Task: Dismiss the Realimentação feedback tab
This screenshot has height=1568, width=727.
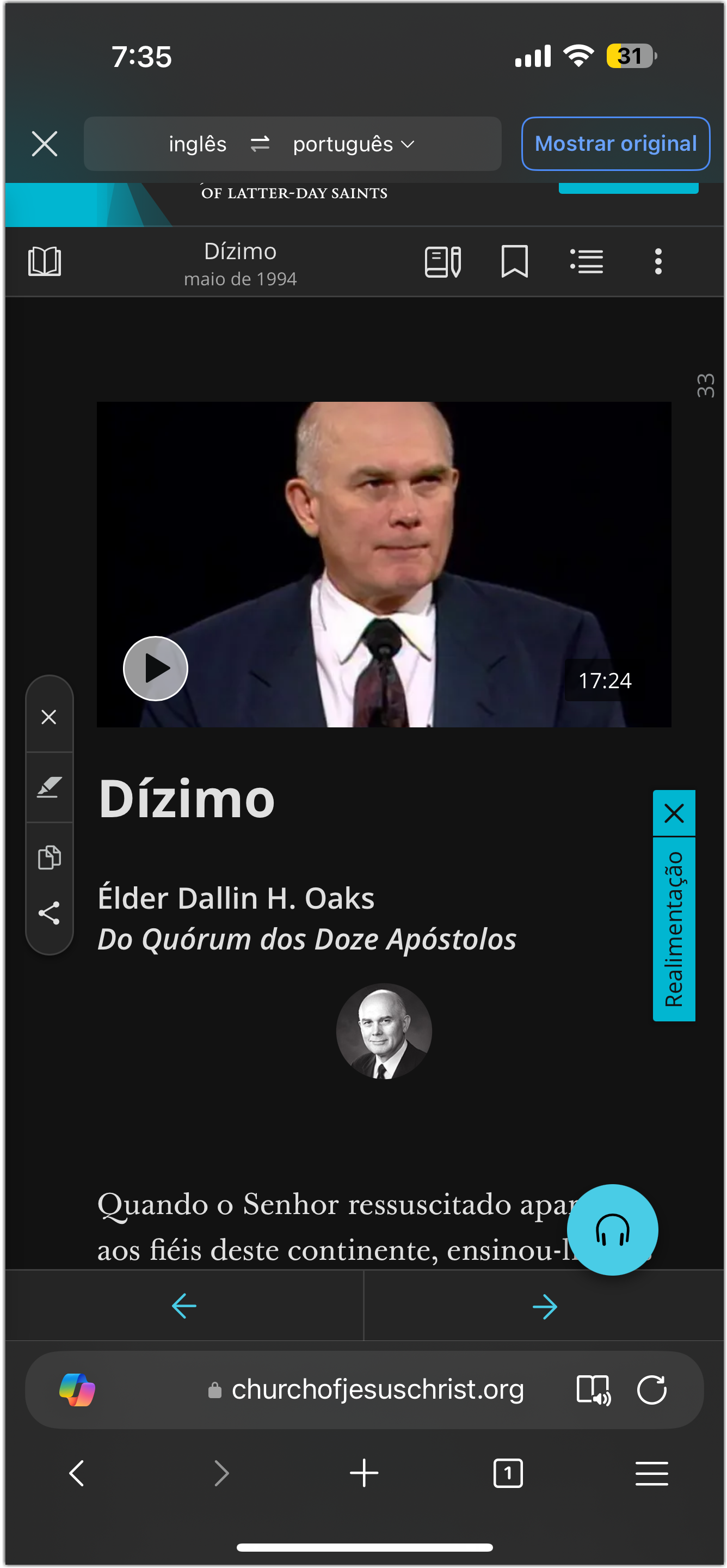Action: click(674, 813)
